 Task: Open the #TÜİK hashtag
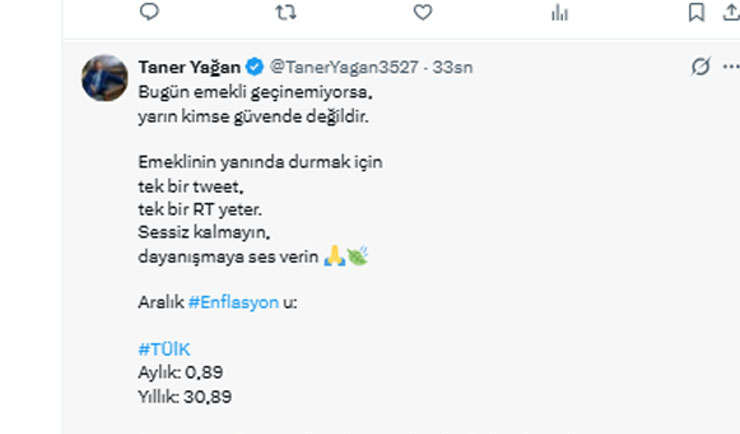(x=163, y=349)
